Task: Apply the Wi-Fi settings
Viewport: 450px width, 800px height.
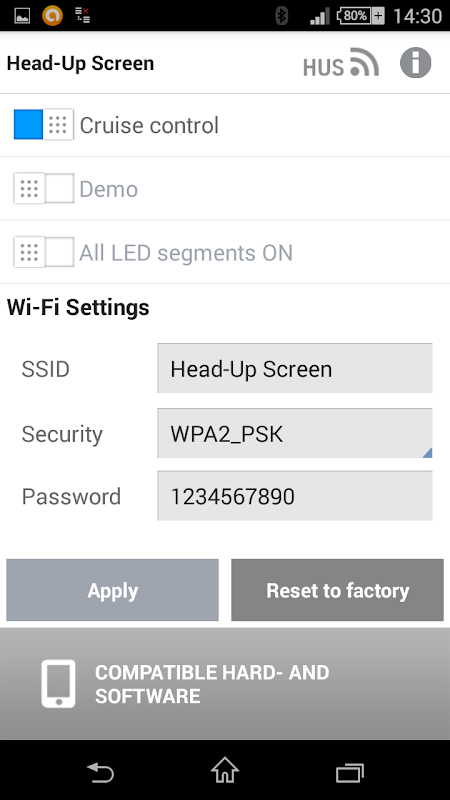Action: click(112, 590)
